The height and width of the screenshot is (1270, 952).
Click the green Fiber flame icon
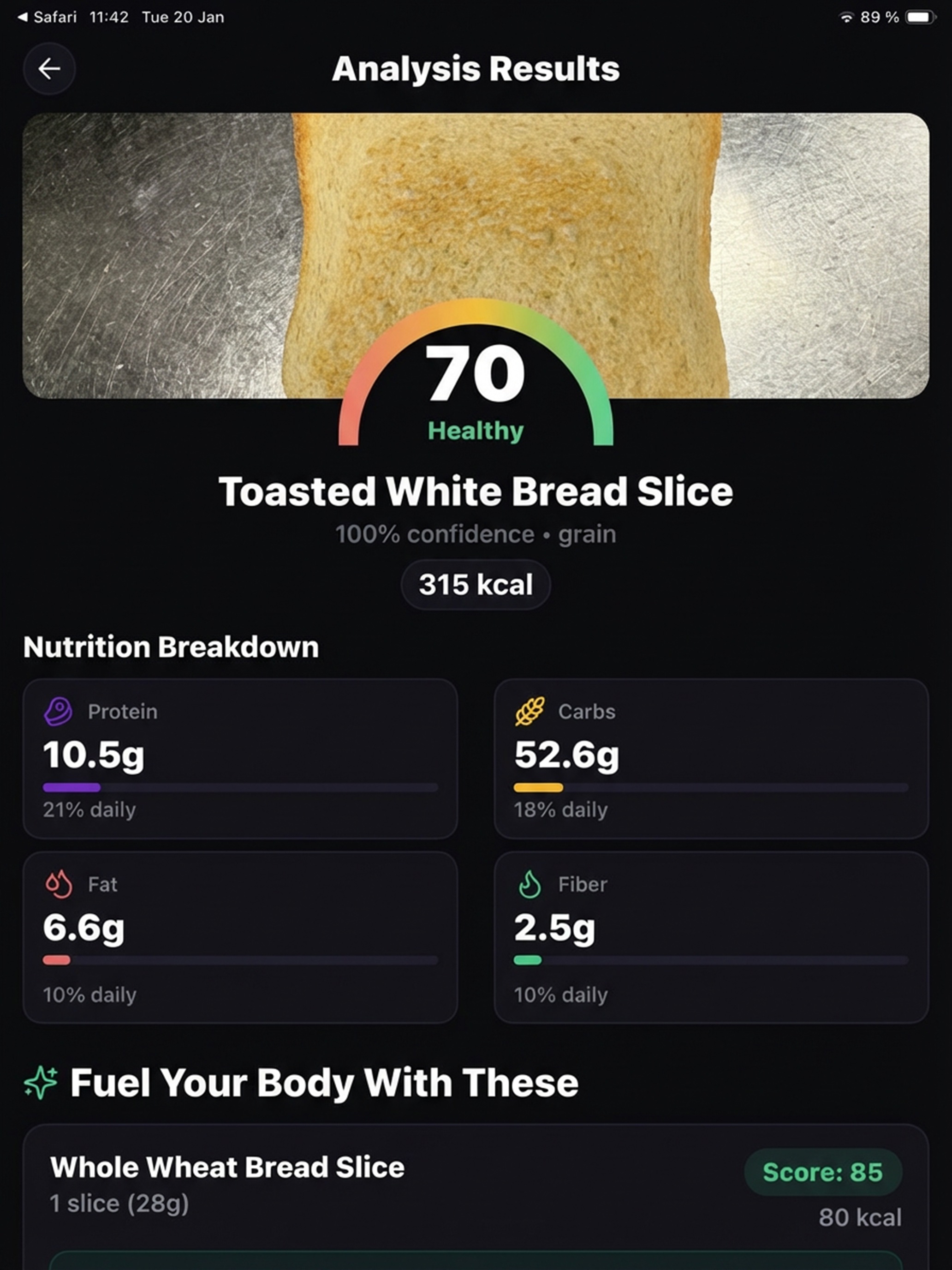point(530,884)
